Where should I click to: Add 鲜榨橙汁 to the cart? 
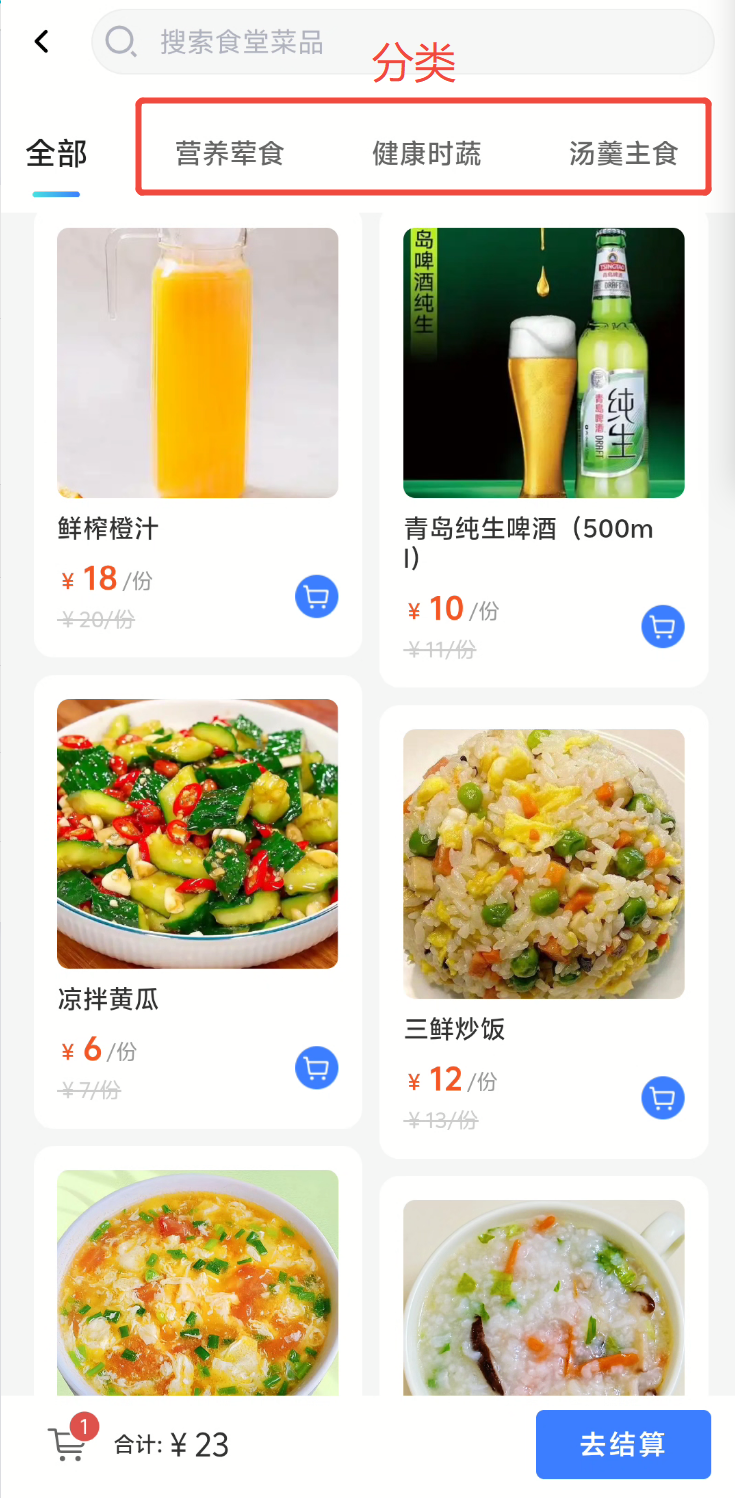pos(316,598)
